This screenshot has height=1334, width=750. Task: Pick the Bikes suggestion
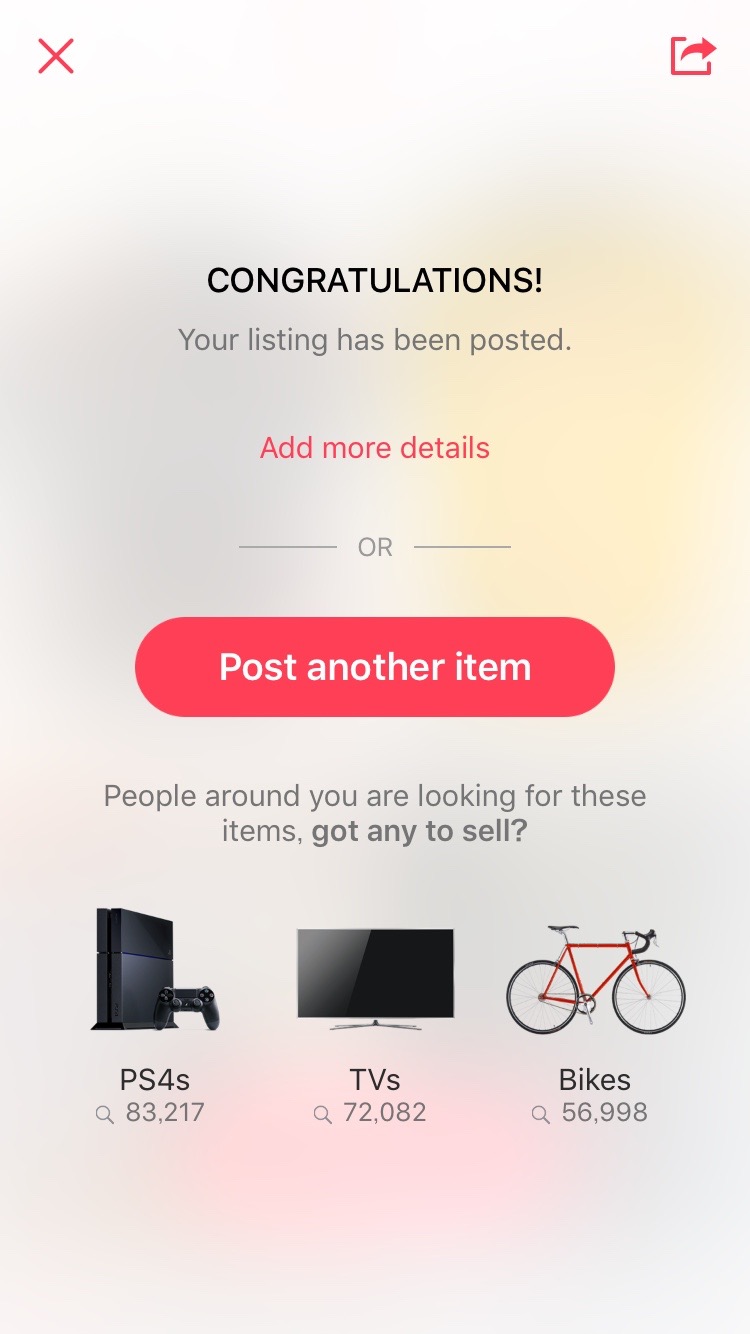point(595,1014)
